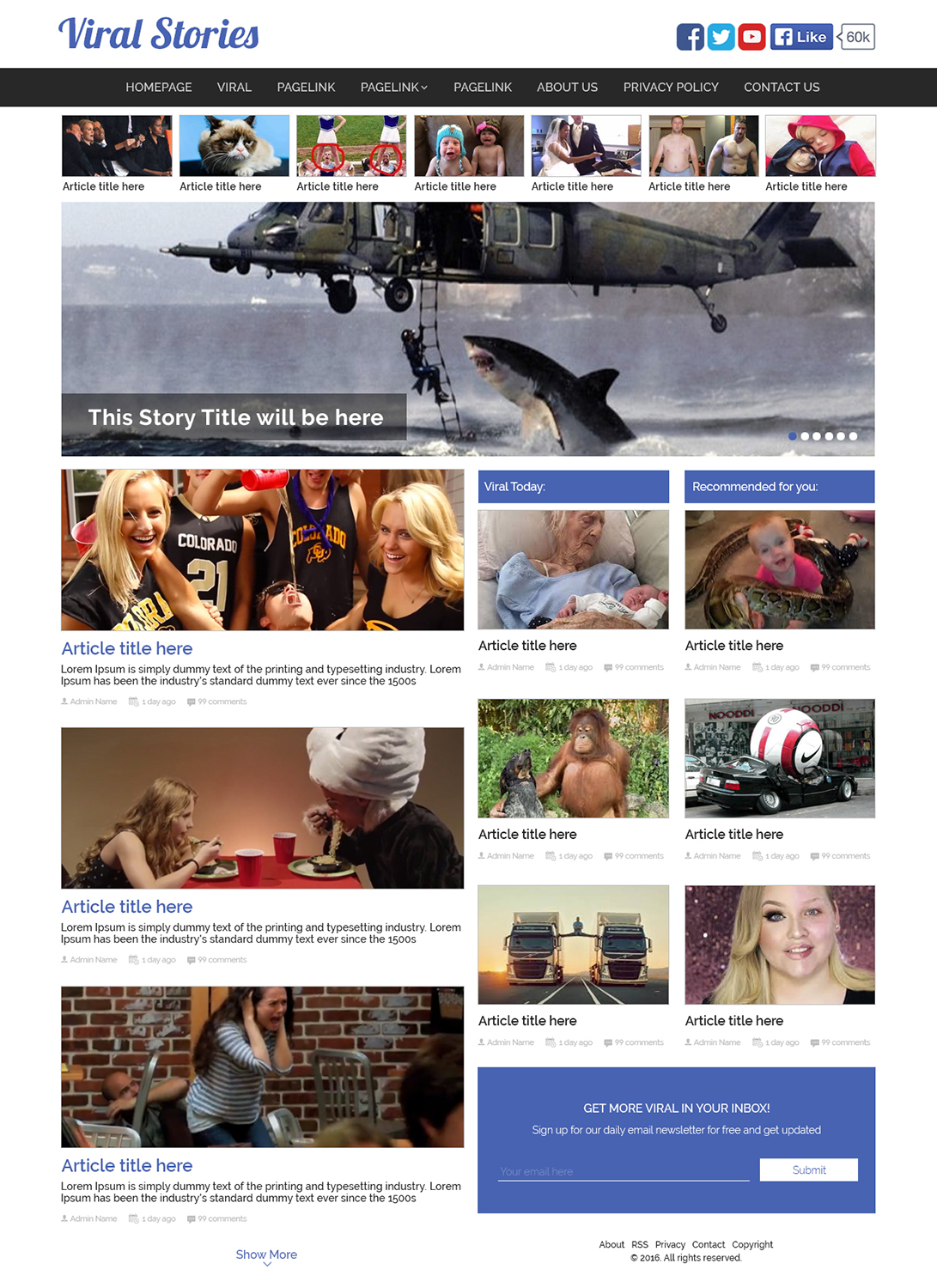
Task: Like the page on Facebook
Action: 801,37
